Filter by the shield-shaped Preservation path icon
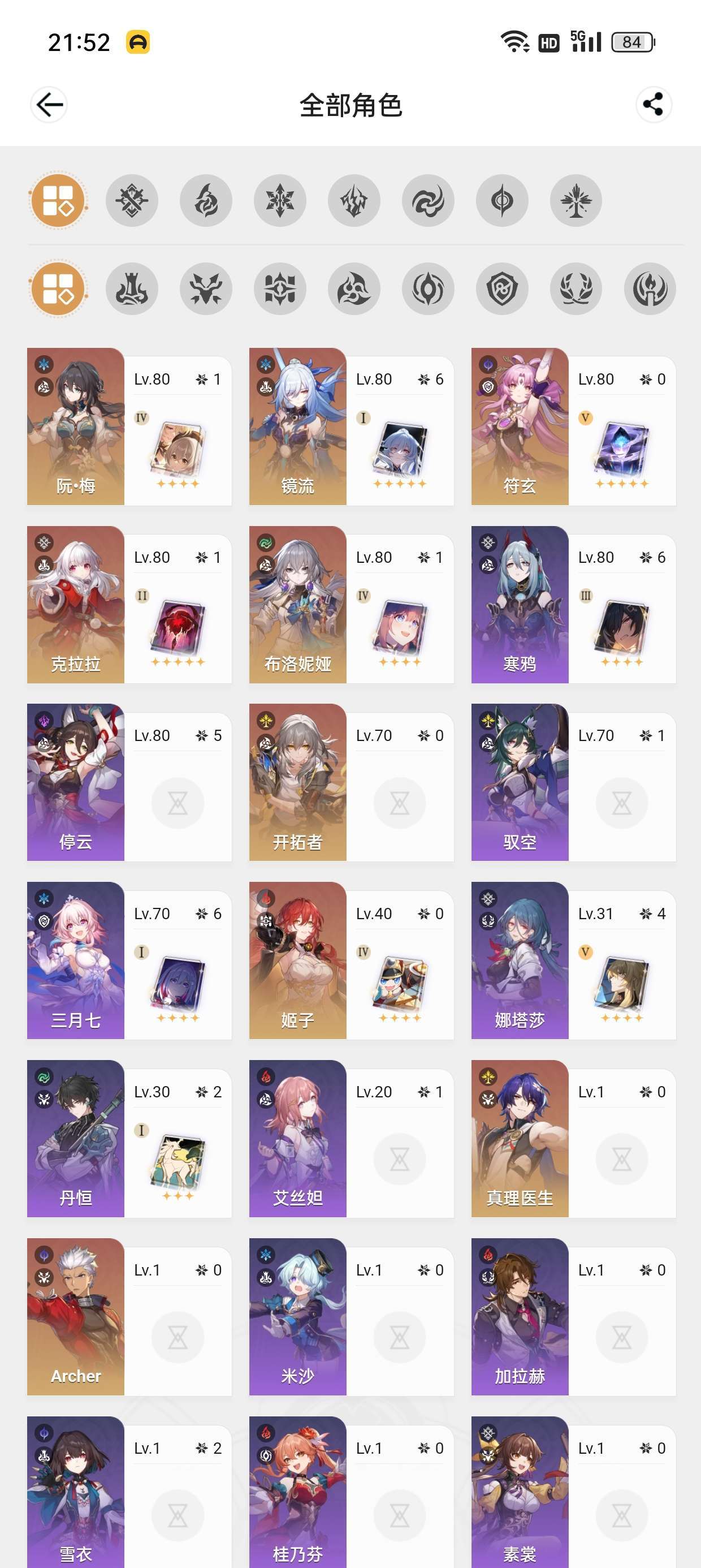Image resolution: width=701 pixels, height=1568 pixels. point(502,288)
